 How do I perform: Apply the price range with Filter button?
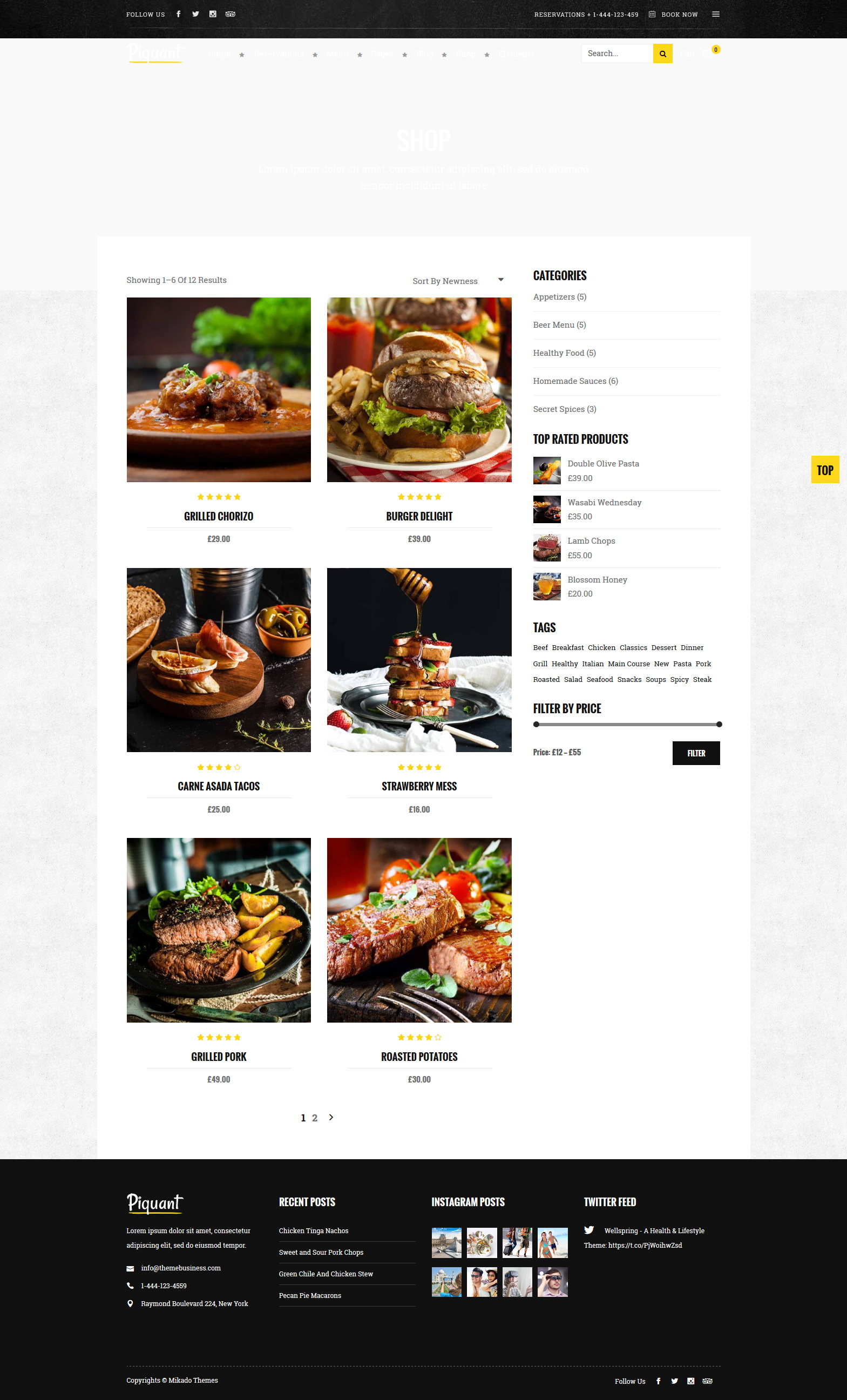coord(696,753)
